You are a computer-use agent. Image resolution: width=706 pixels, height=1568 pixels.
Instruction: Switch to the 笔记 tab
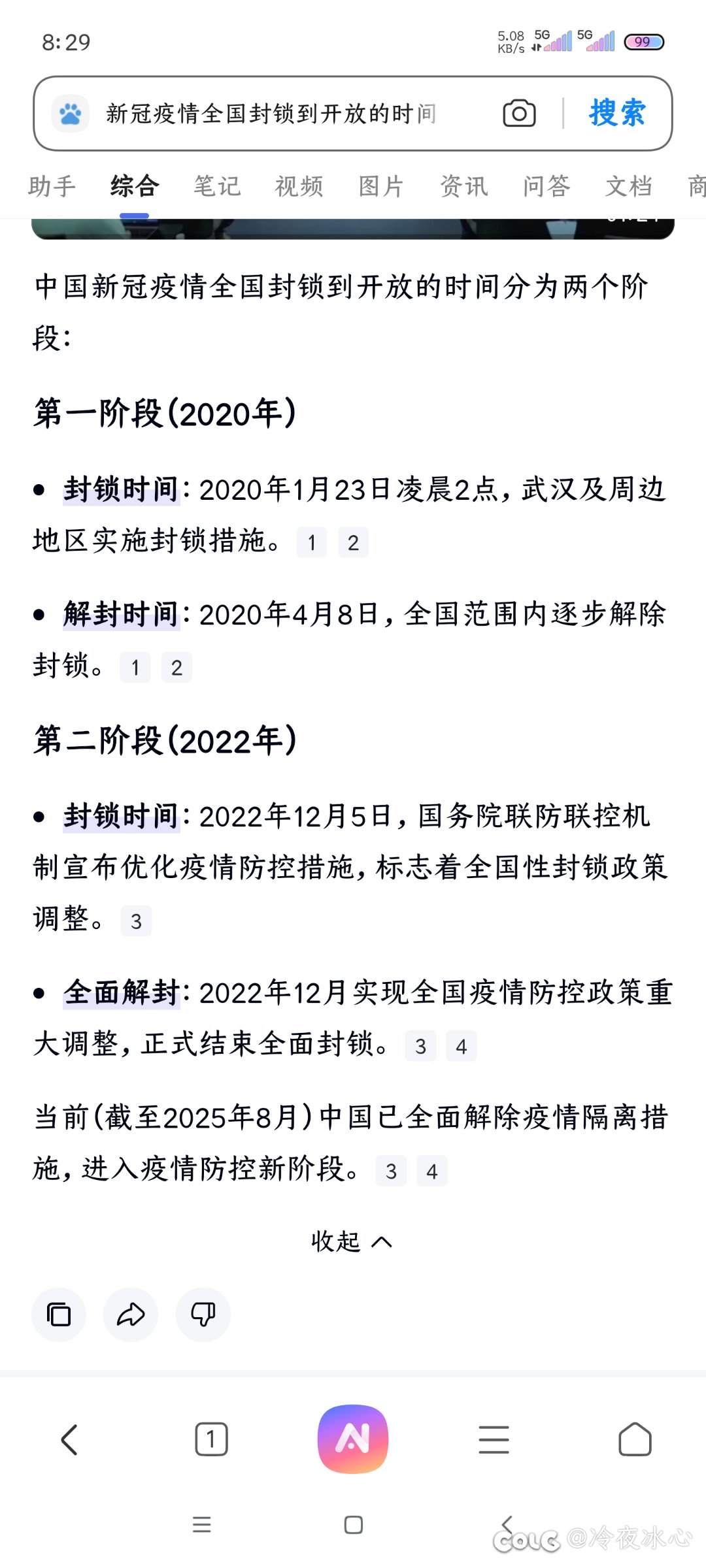[217, 186]
